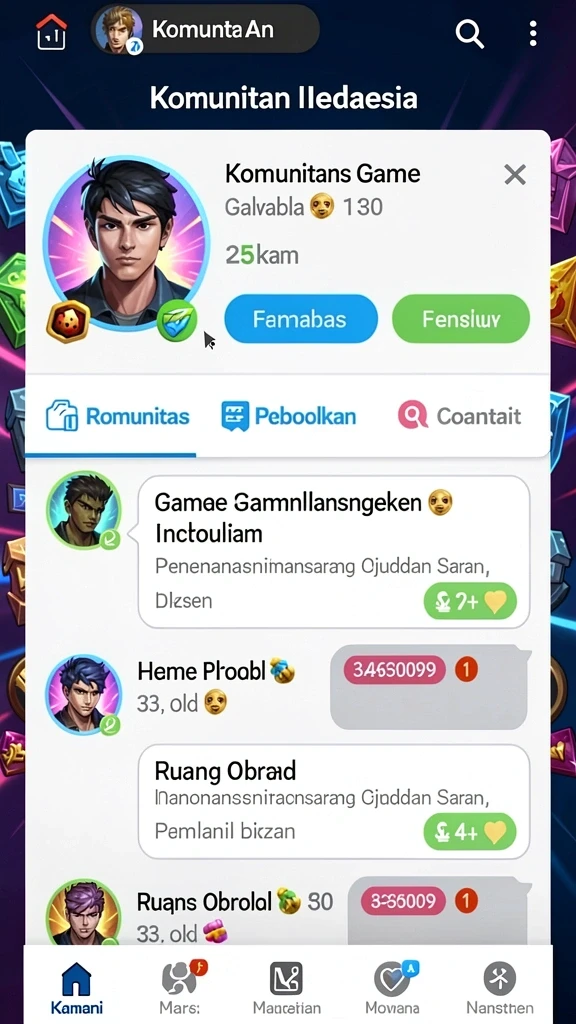This screenshot has height=1024, width=576.
Task: Close the Komunitans Game card
Action: (515, 174)
